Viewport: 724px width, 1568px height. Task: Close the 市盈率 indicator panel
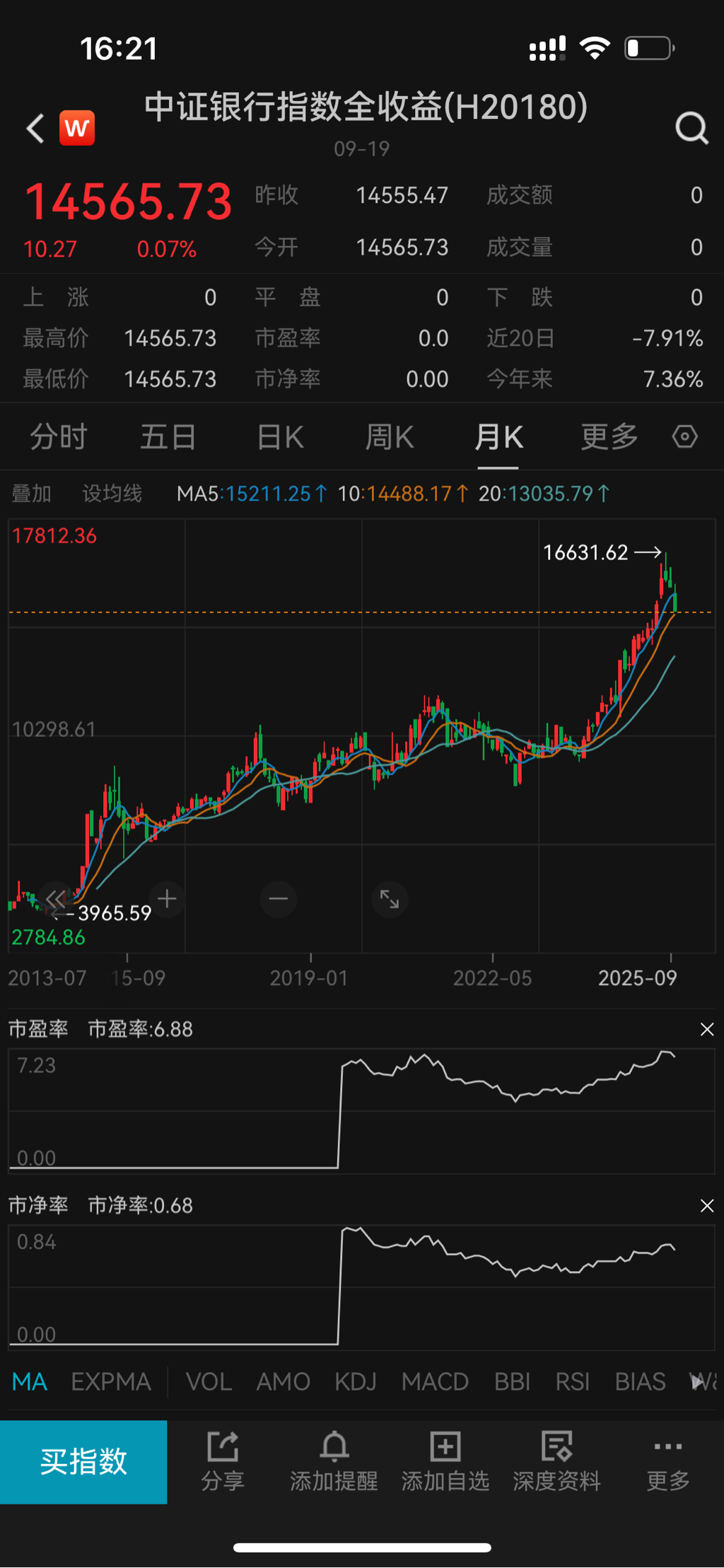click(706, 1030)
